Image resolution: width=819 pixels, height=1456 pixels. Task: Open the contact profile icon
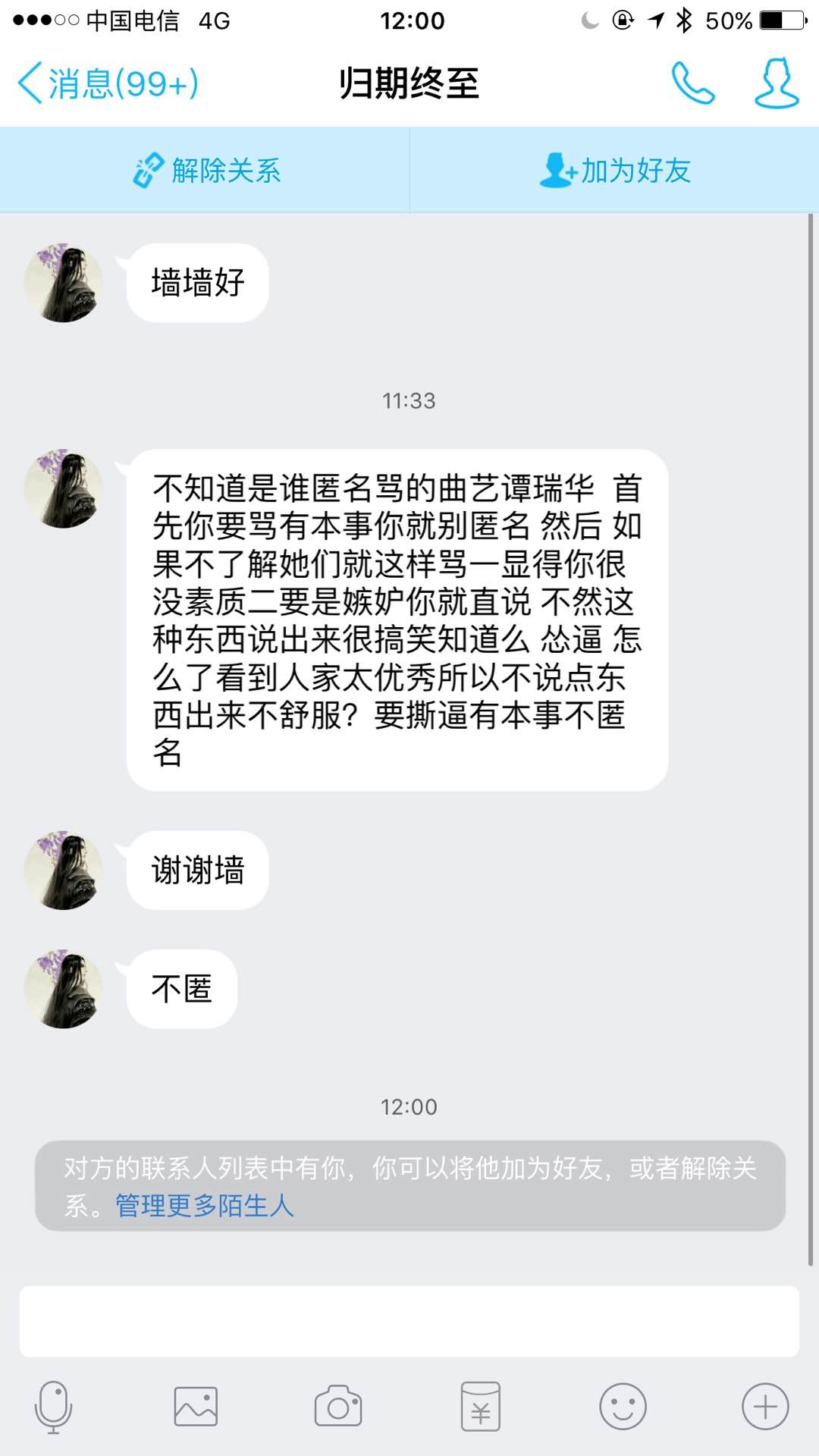click(777, 83)
